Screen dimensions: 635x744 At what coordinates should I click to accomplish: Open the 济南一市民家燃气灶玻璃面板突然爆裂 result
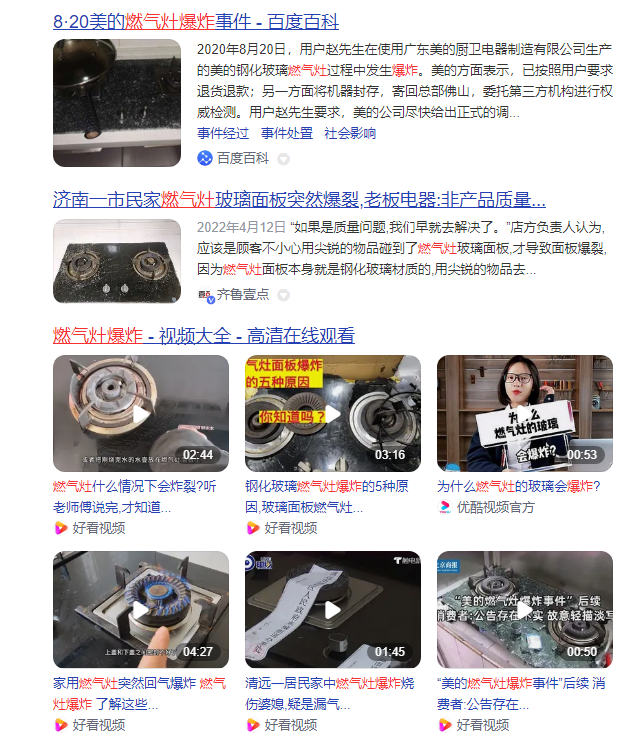click(299, 199)
